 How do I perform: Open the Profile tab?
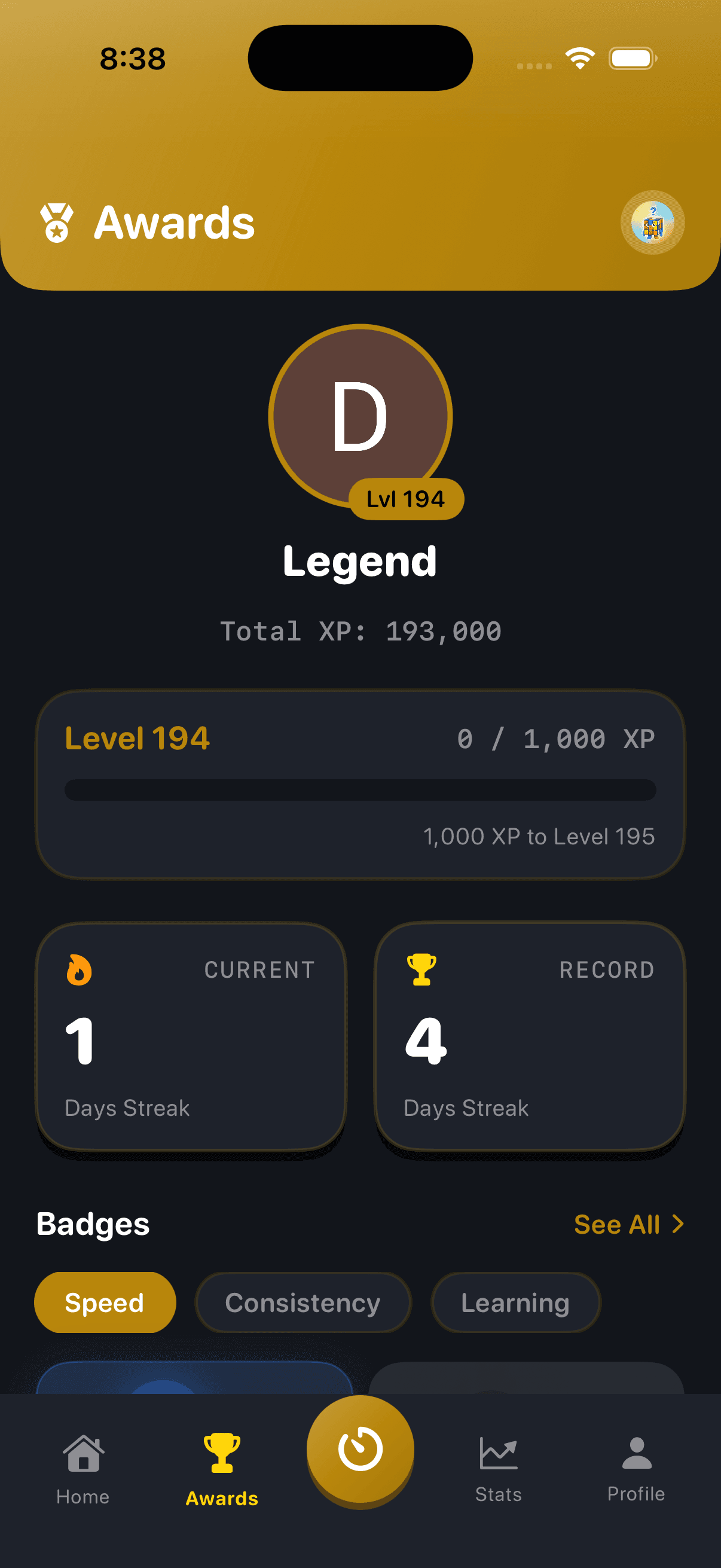[x=636, y=1468]
